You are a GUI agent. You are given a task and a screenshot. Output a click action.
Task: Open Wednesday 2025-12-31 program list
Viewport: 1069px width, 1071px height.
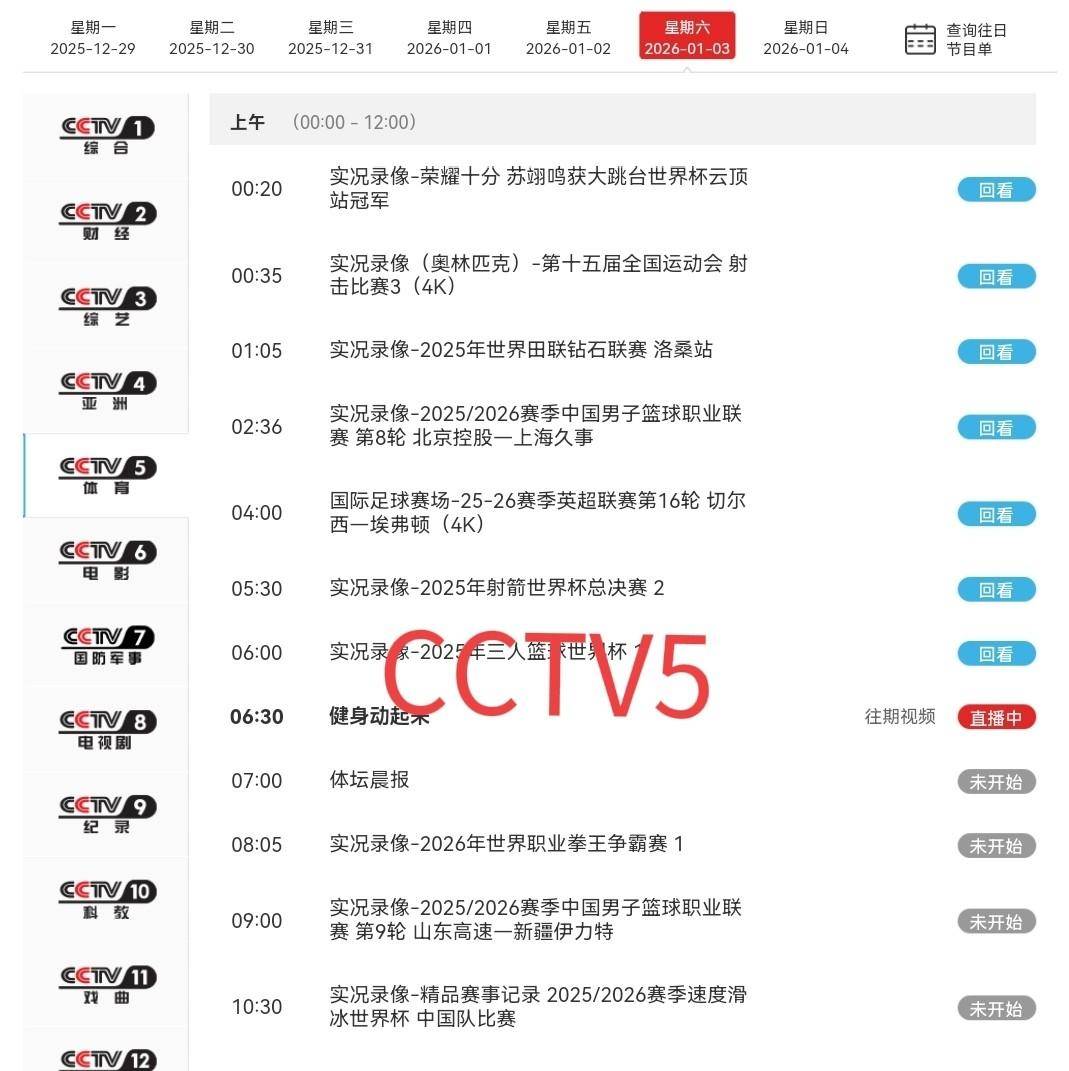click(x=330, y=38)
